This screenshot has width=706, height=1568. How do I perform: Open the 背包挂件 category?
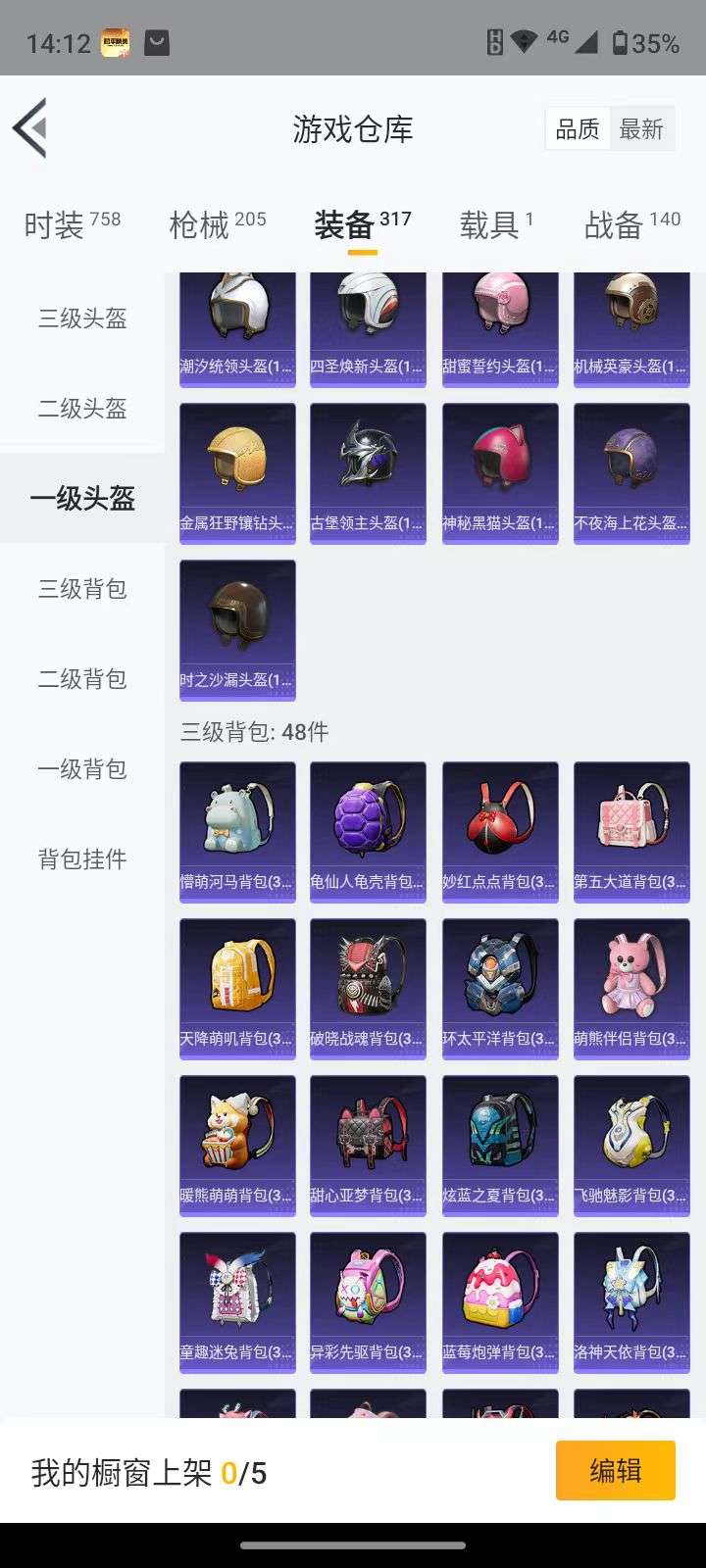click(x=82, y=859)
